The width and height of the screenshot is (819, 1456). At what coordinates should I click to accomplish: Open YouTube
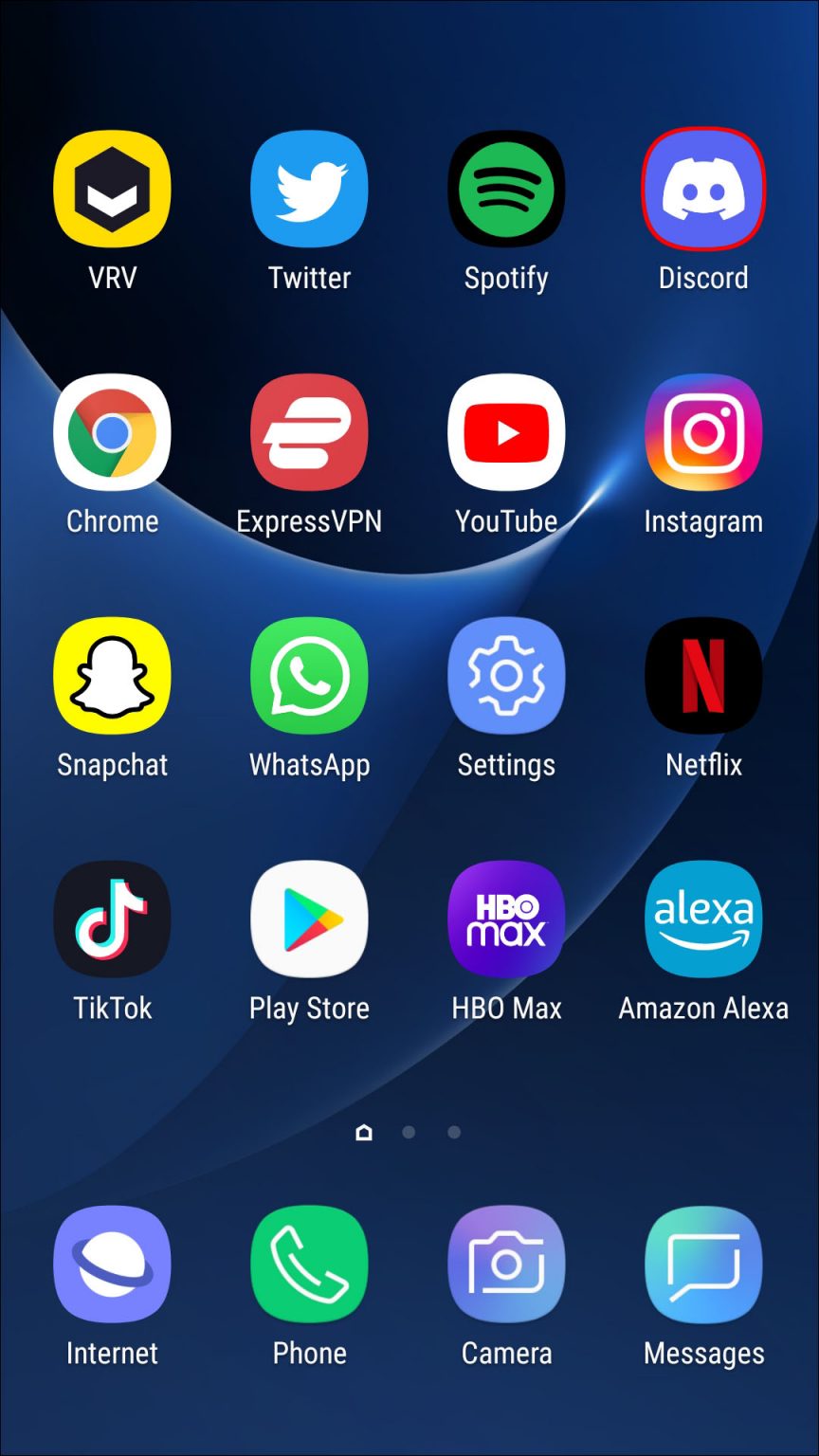coord(506,431)
